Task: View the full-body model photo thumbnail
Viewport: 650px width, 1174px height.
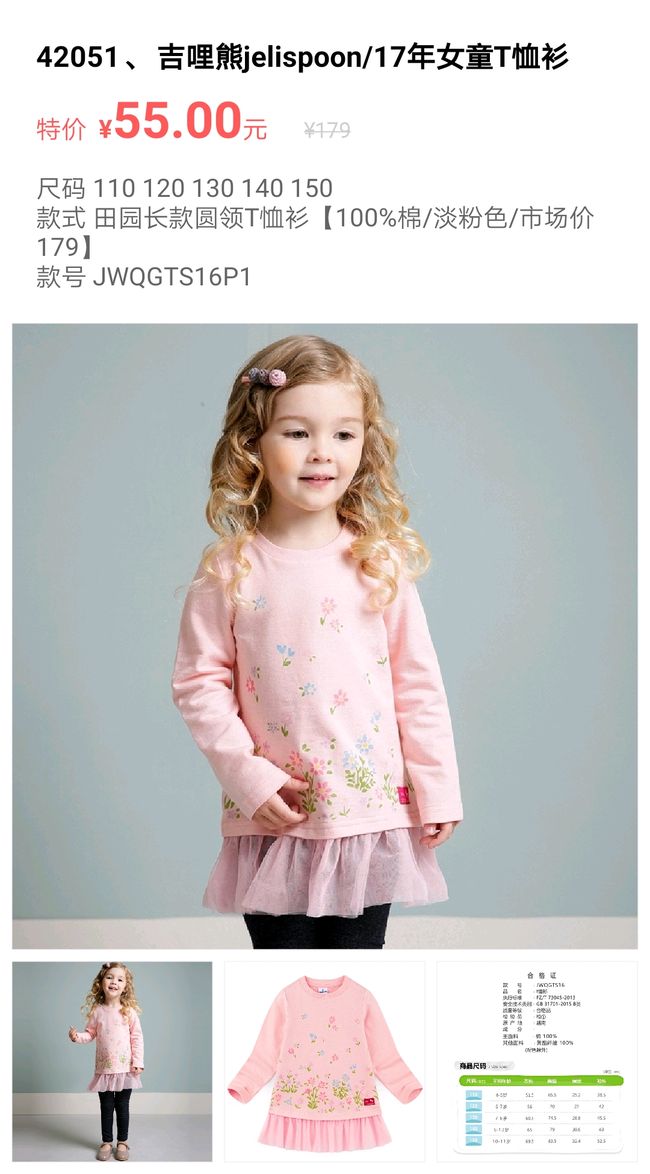Action: coord(112,1062)
